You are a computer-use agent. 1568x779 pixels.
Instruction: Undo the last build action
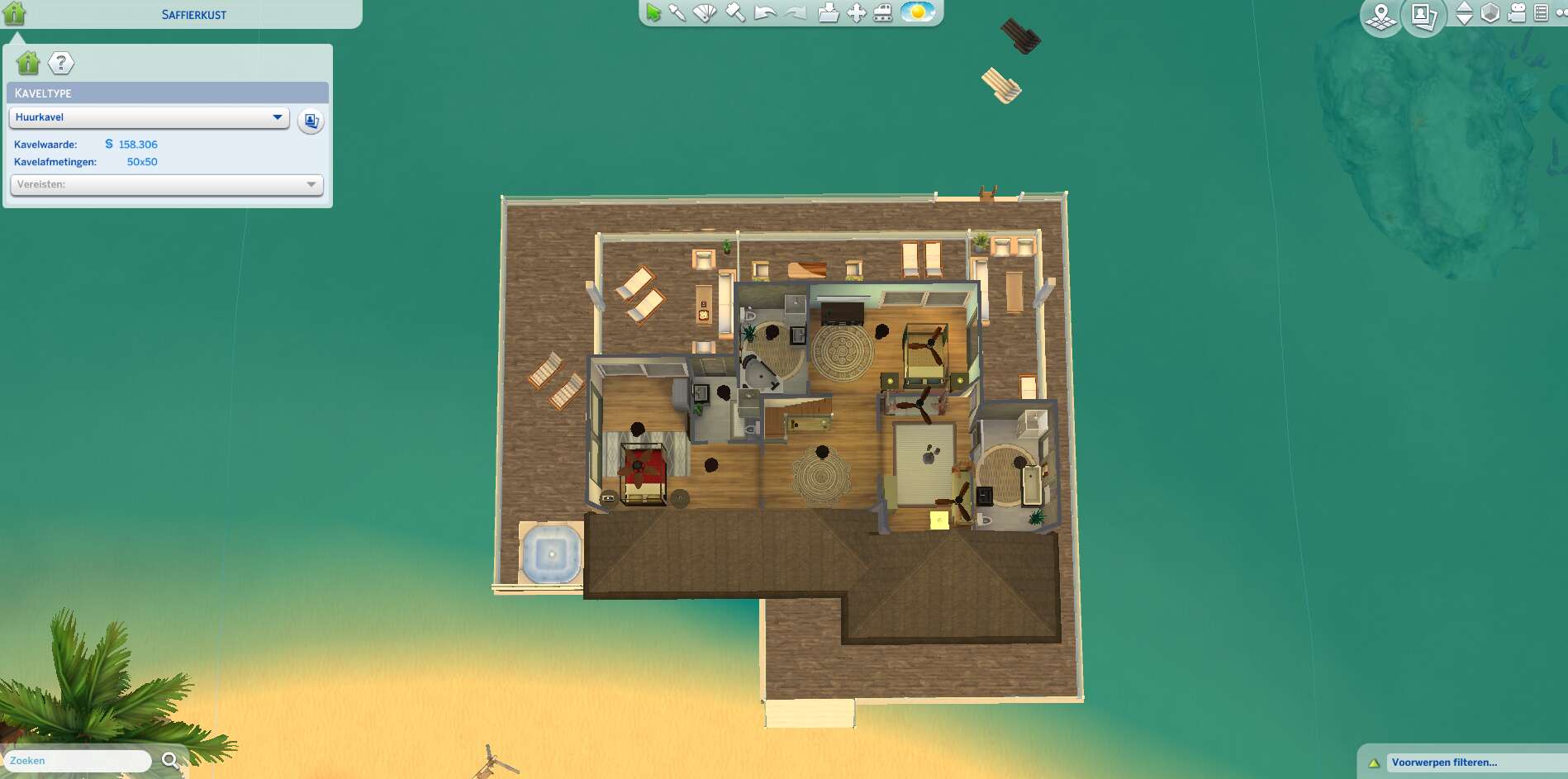765,13
